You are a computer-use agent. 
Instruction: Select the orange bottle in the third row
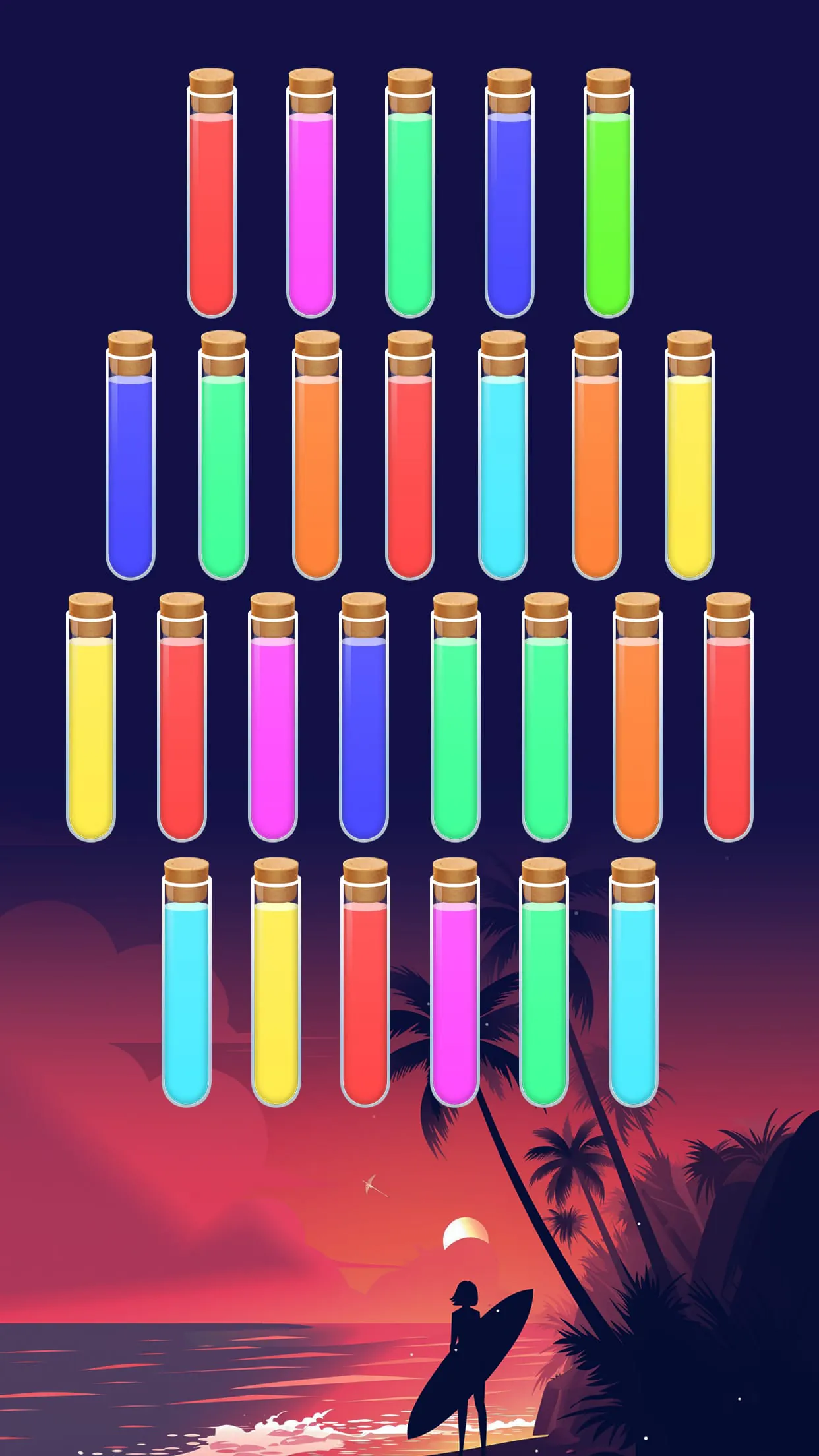637,722
